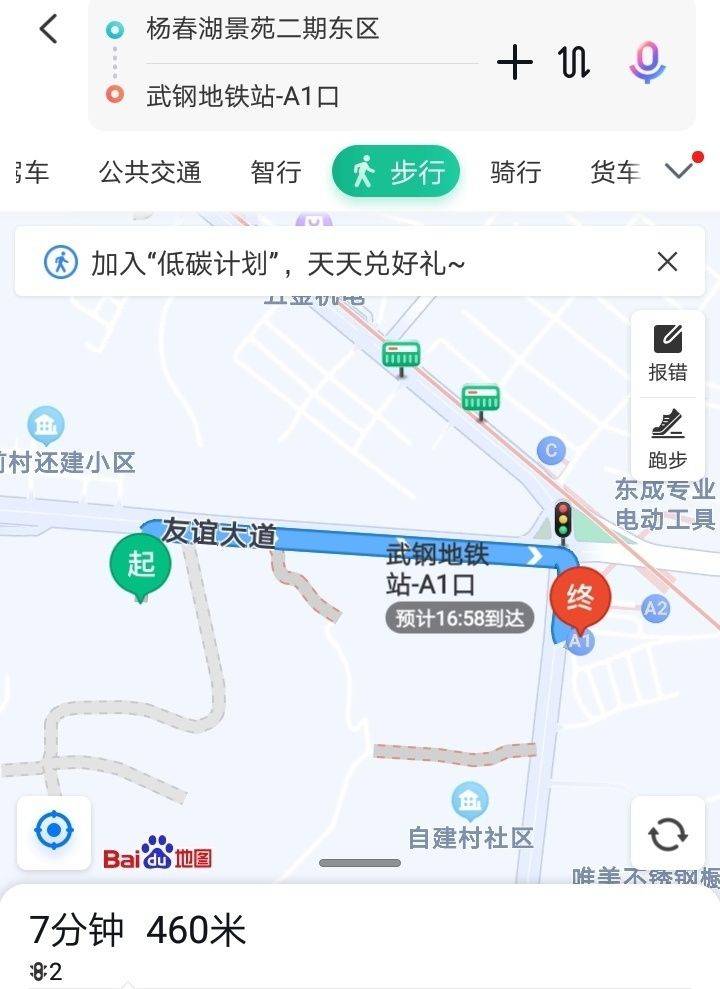
Task: Report an error via 报错
Action: (668, 352)
